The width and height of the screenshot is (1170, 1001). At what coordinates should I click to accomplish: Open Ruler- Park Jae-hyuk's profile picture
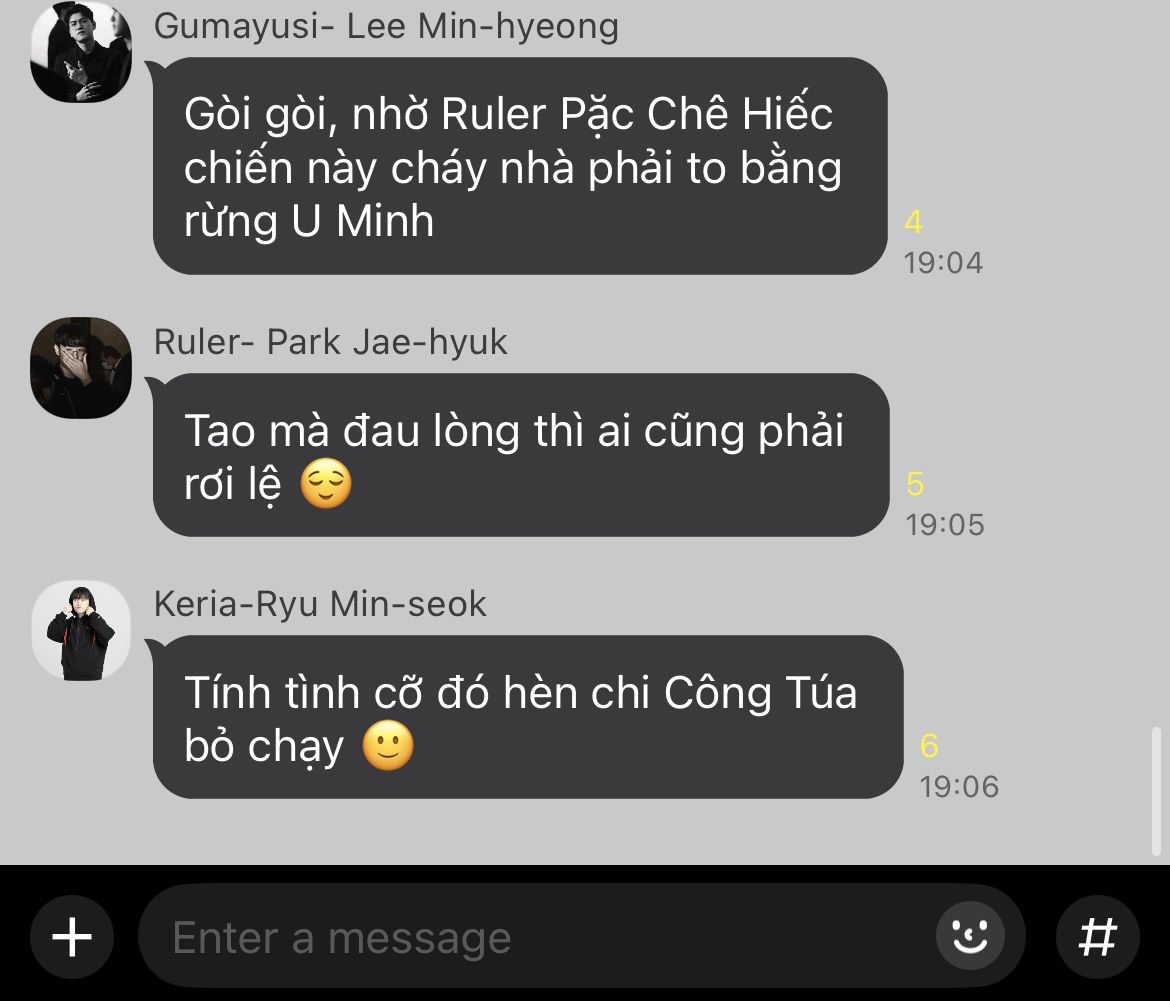coord(81,368)
